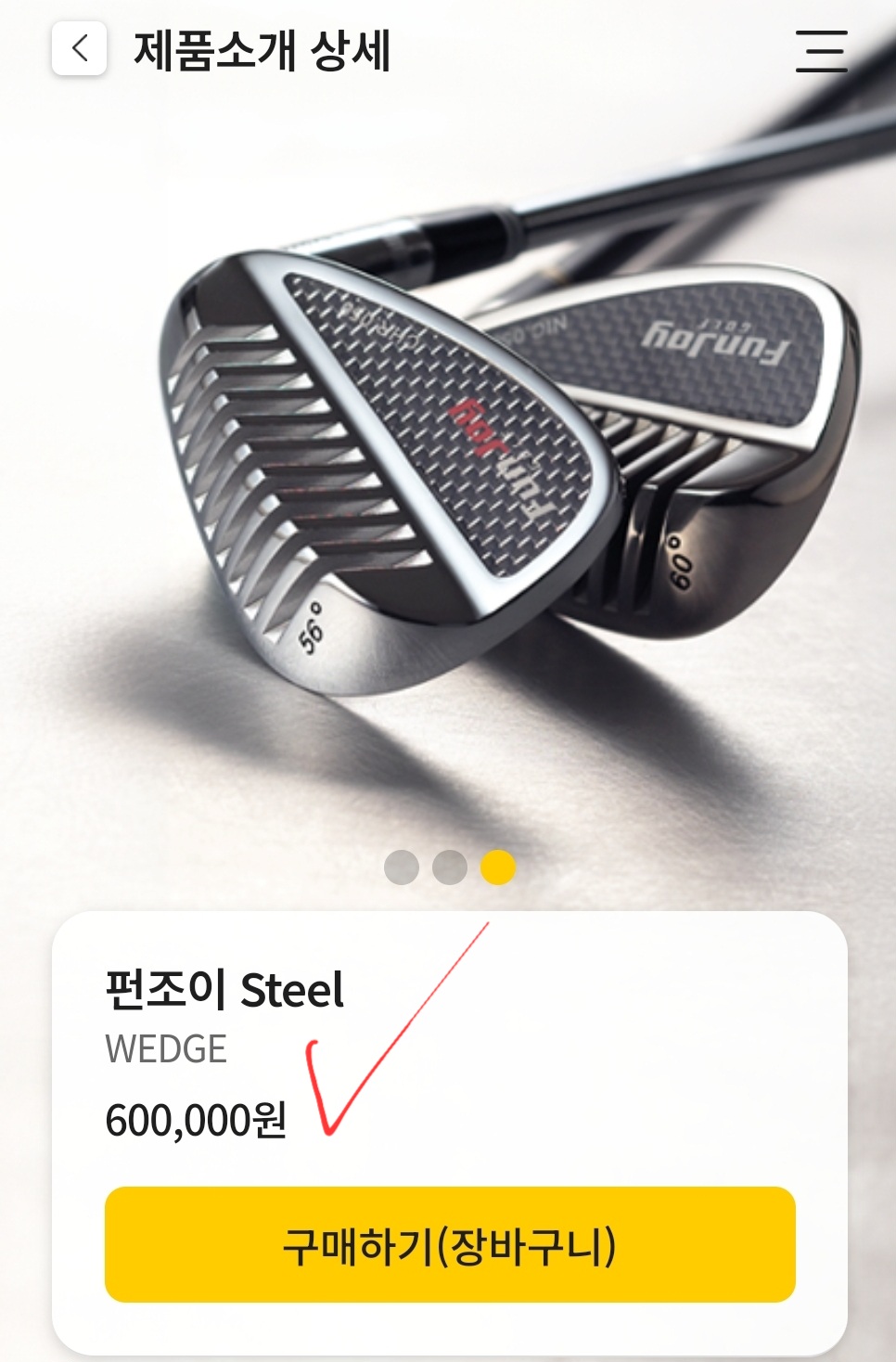Show the second product image dot
This screenshot has height=1362, width=896.
point(450,867)
